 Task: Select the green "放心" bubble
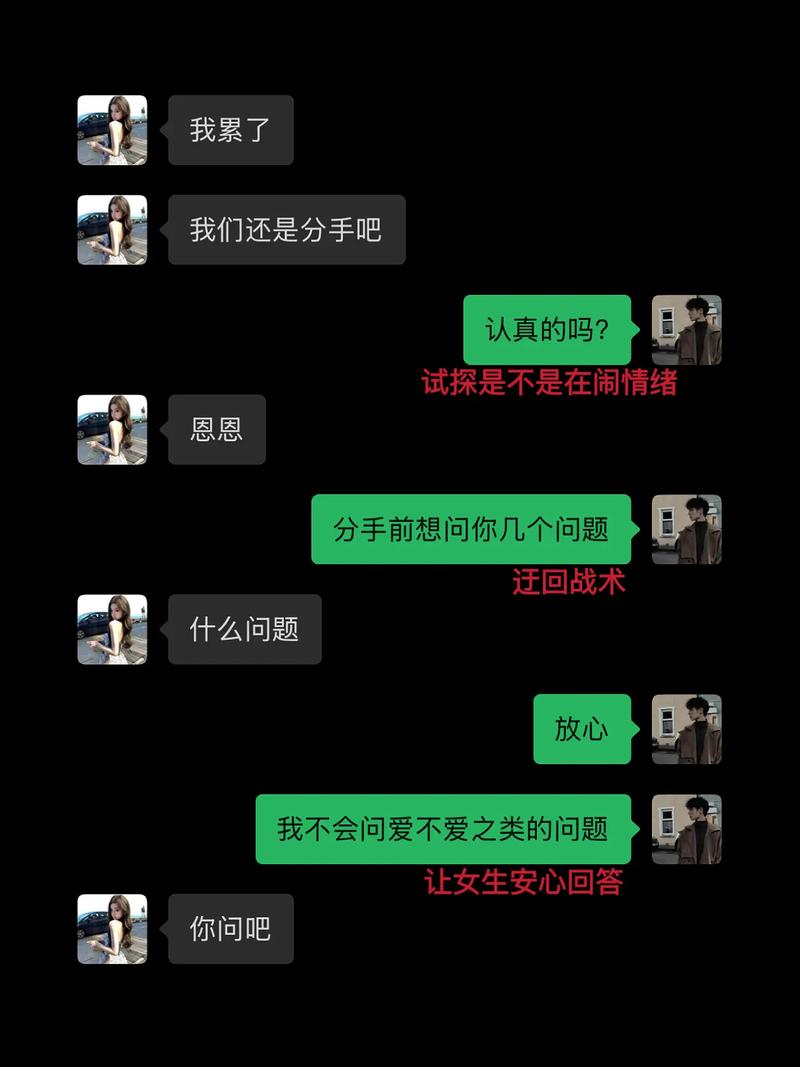582,730
